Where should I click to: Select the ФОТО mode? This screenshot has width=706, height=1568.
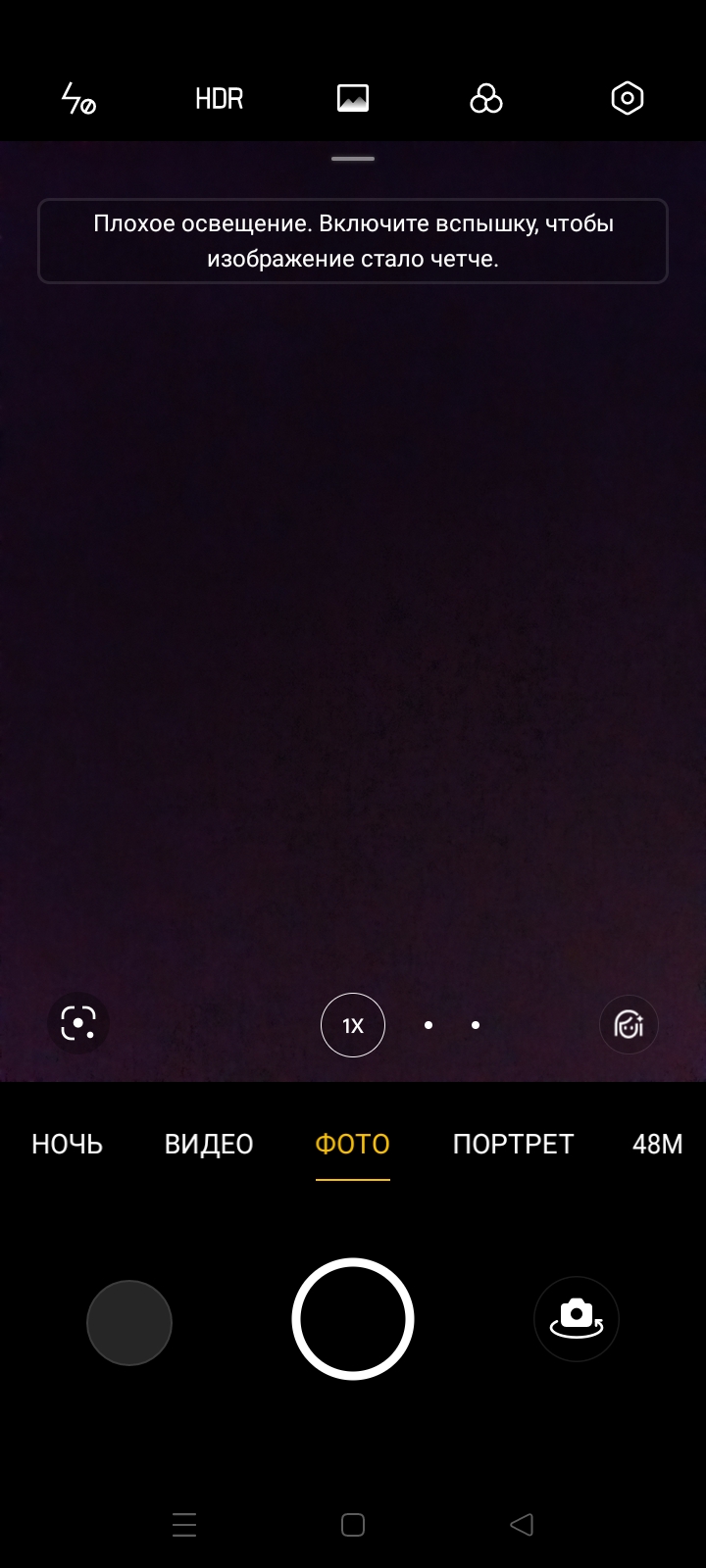click(353, 1144)
